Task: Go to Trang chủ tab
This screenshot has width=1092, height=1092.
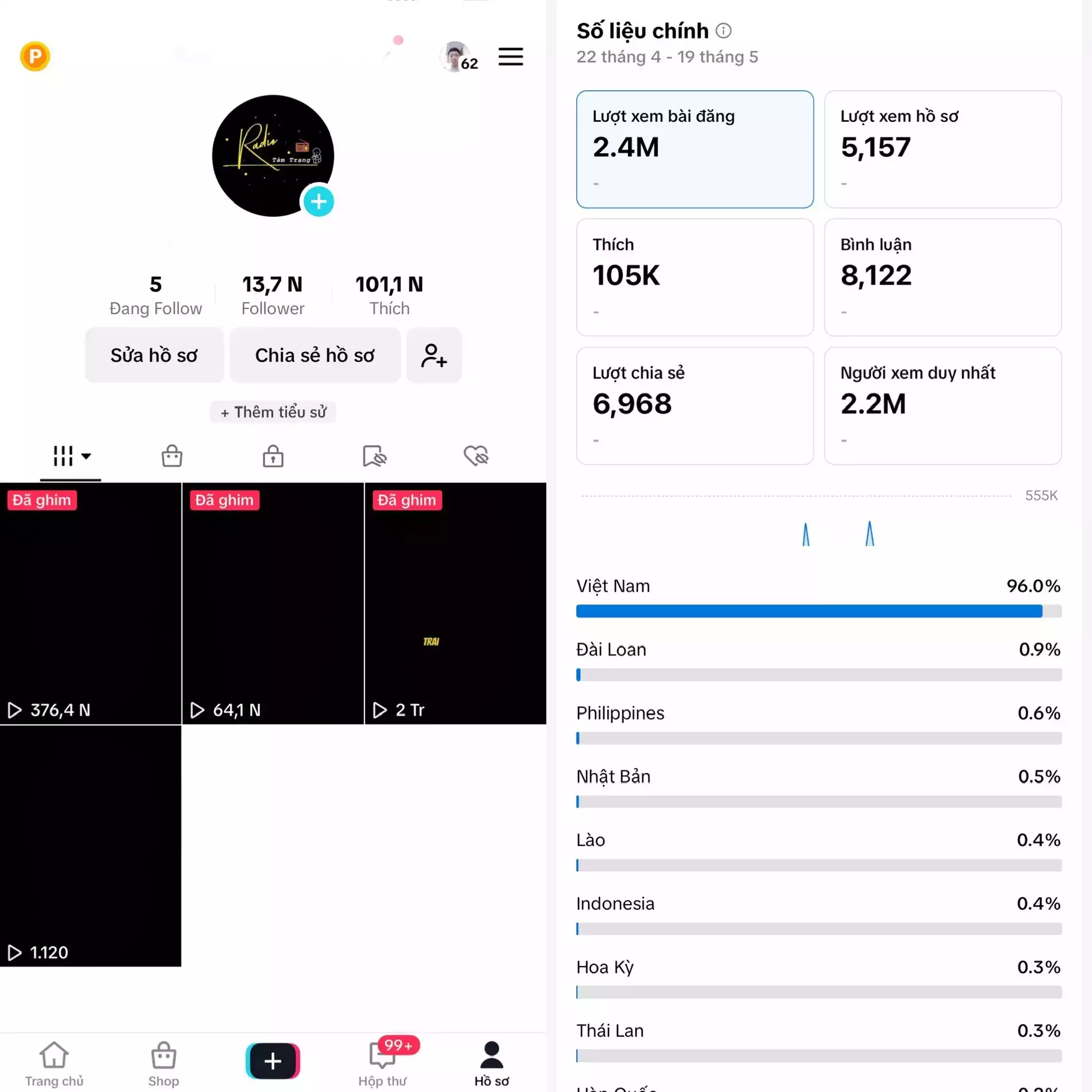Action: click(54, 1064)
